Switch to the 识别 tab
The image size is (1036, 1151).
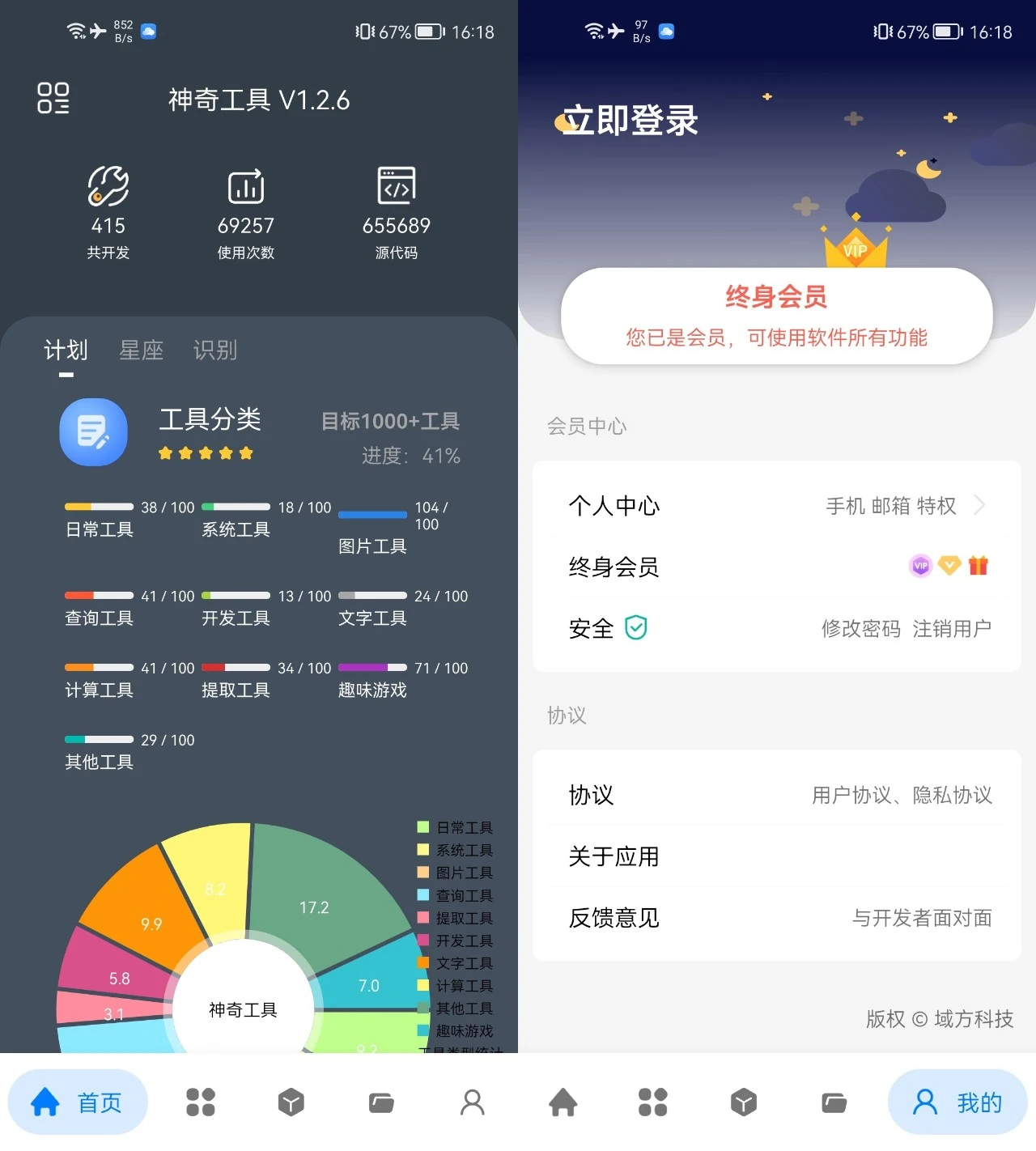tap(214, 350)
